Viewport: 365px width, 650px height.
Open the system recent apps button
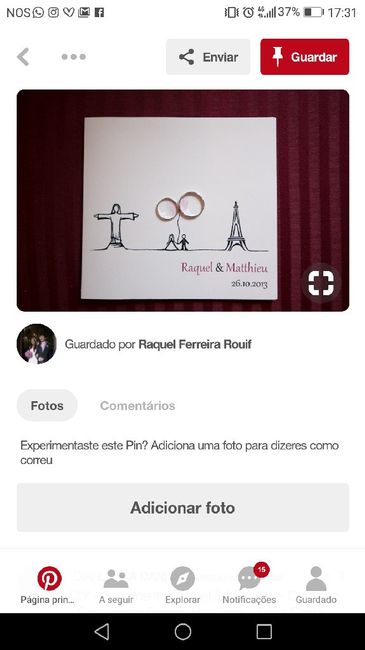coord(264,632)
